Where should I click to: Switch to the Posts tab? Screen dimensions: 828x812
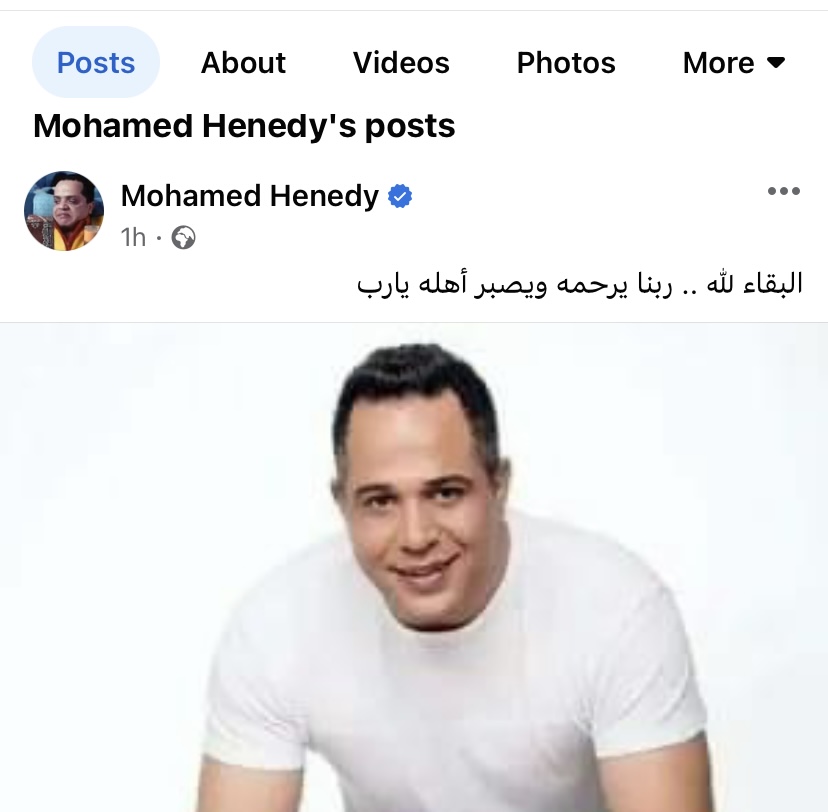[96, 63]
